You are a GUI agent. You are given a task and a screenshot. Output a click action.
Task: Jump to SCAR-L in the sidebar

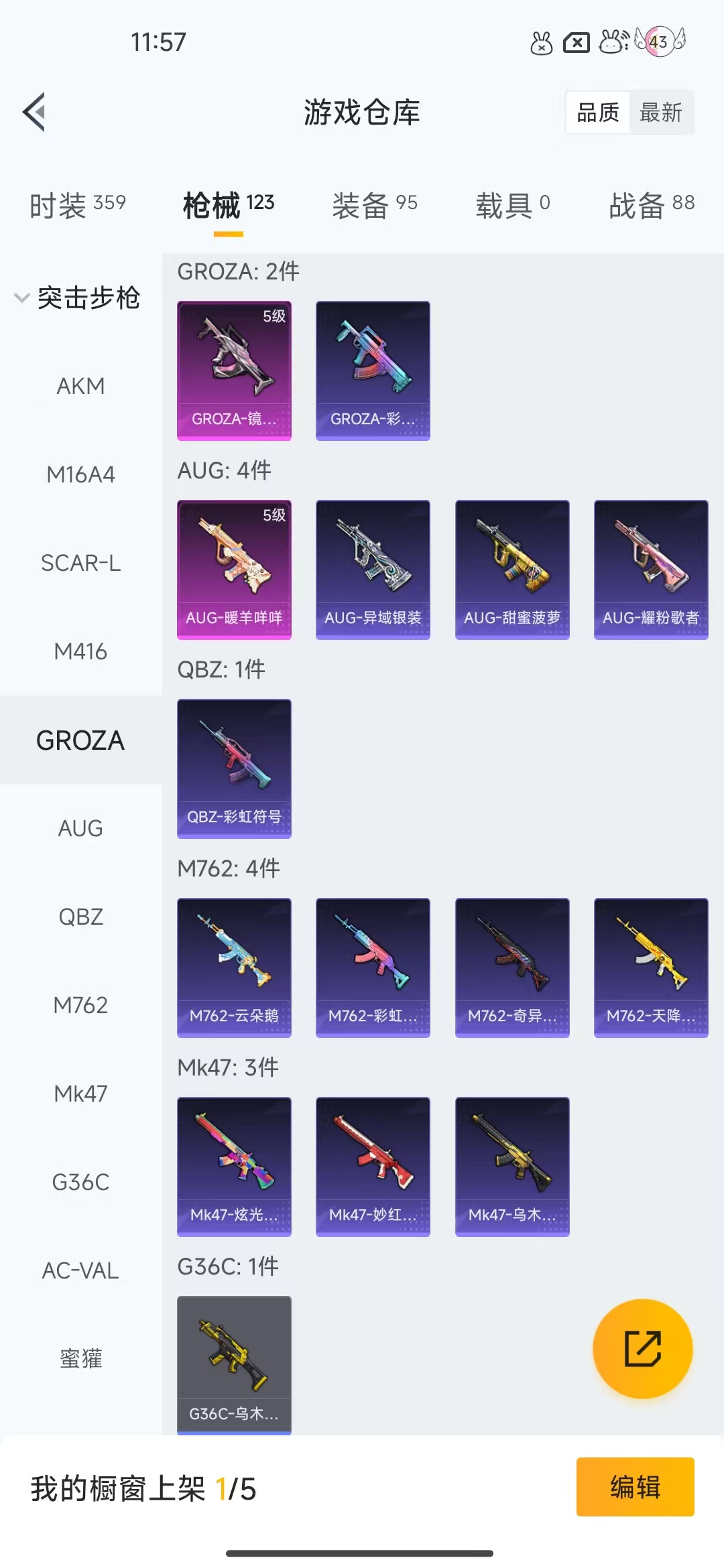(80, 563)
